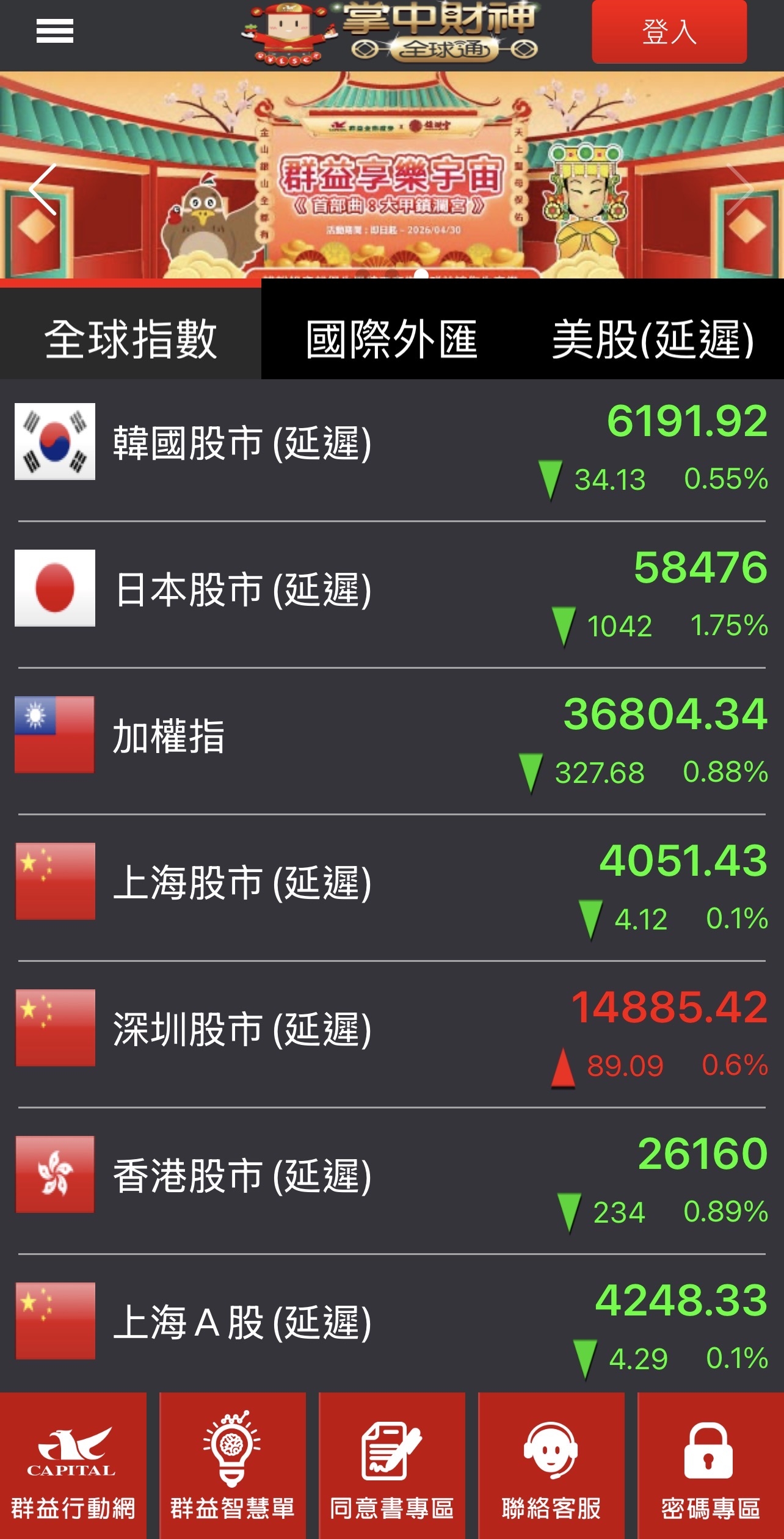Open the 群益享樂宇宙 promotional banner
Viewport: 784px width, 1539px height.
point(391,183)
